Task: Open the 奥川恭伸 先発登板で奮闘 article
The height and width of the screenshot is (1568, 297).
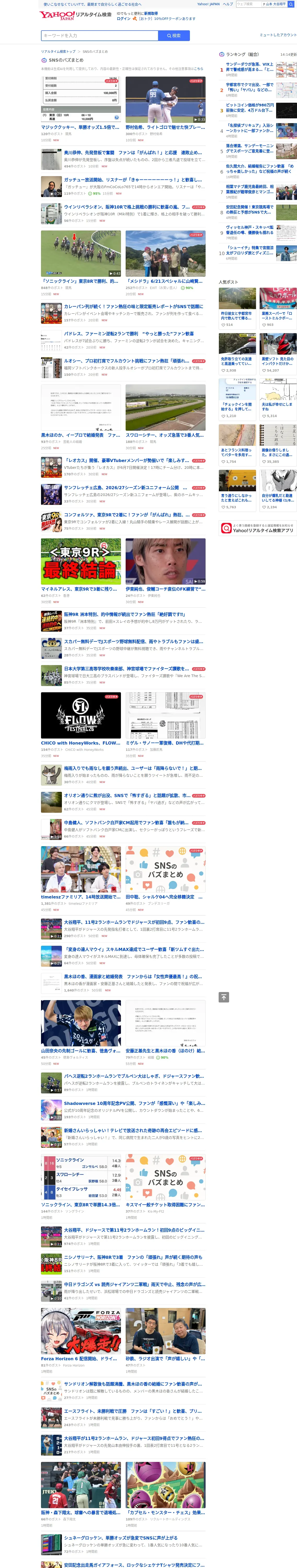Action: [123, 159]
